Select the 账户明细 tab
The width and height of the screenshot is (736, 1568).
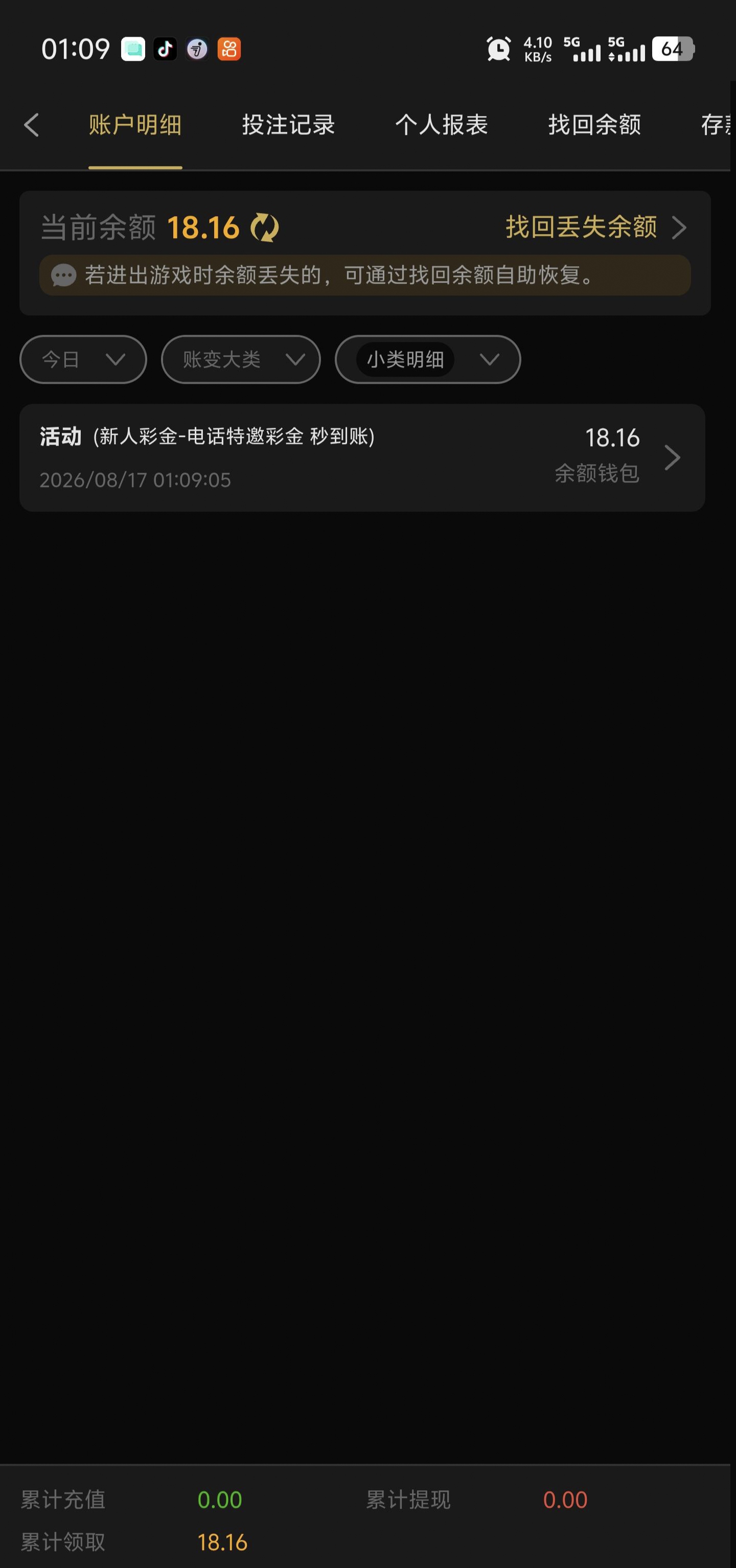coord(135,125)
